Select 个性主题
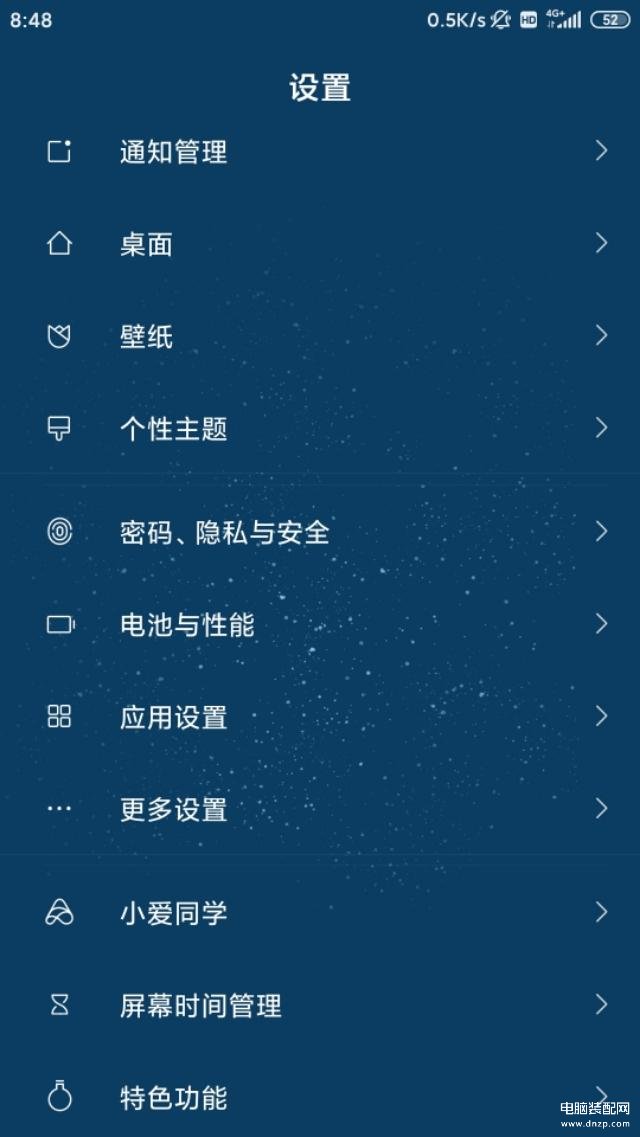640x1137 pixels. point(320,429)
